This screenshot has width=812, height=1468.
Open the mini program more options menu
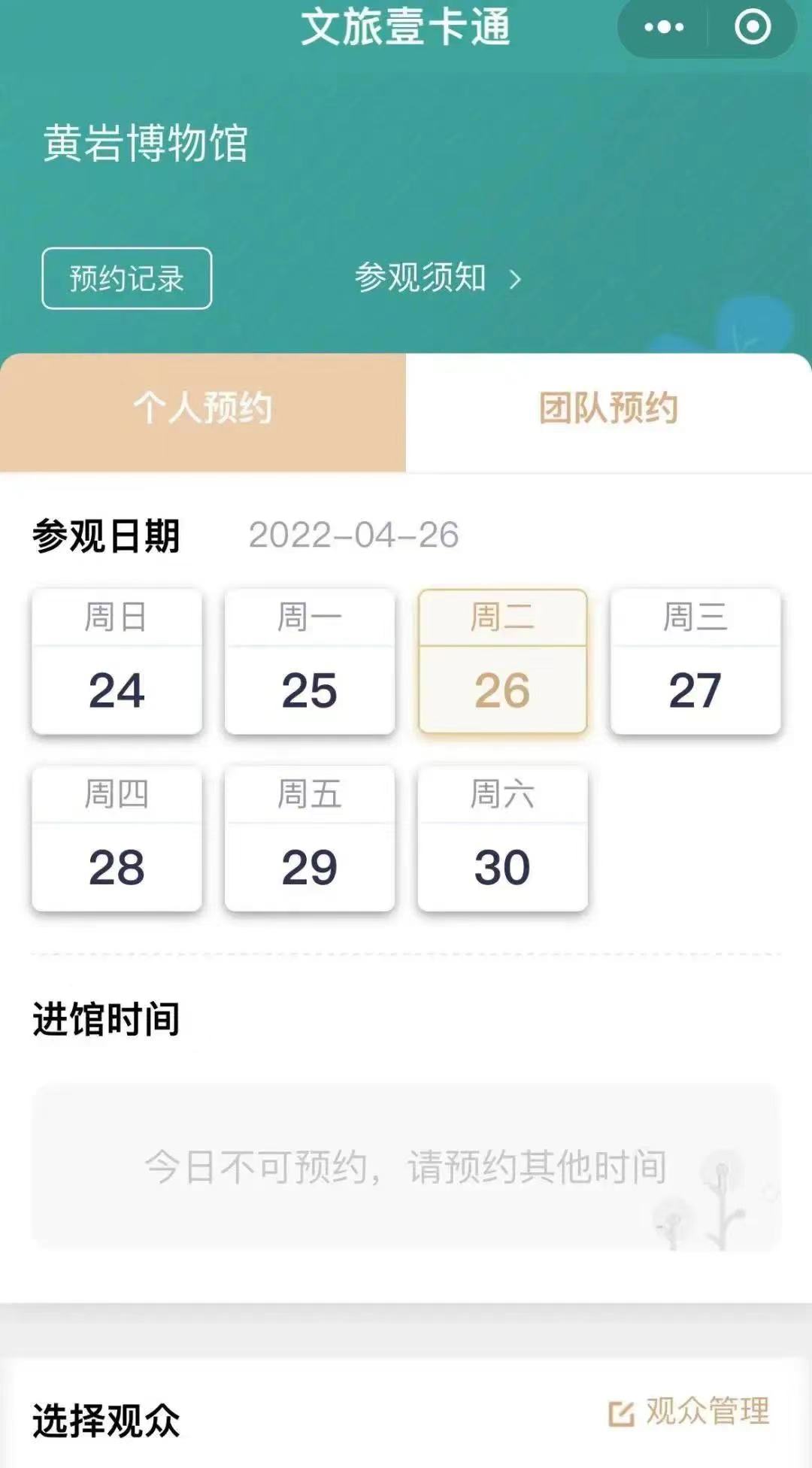pos(664,28)
